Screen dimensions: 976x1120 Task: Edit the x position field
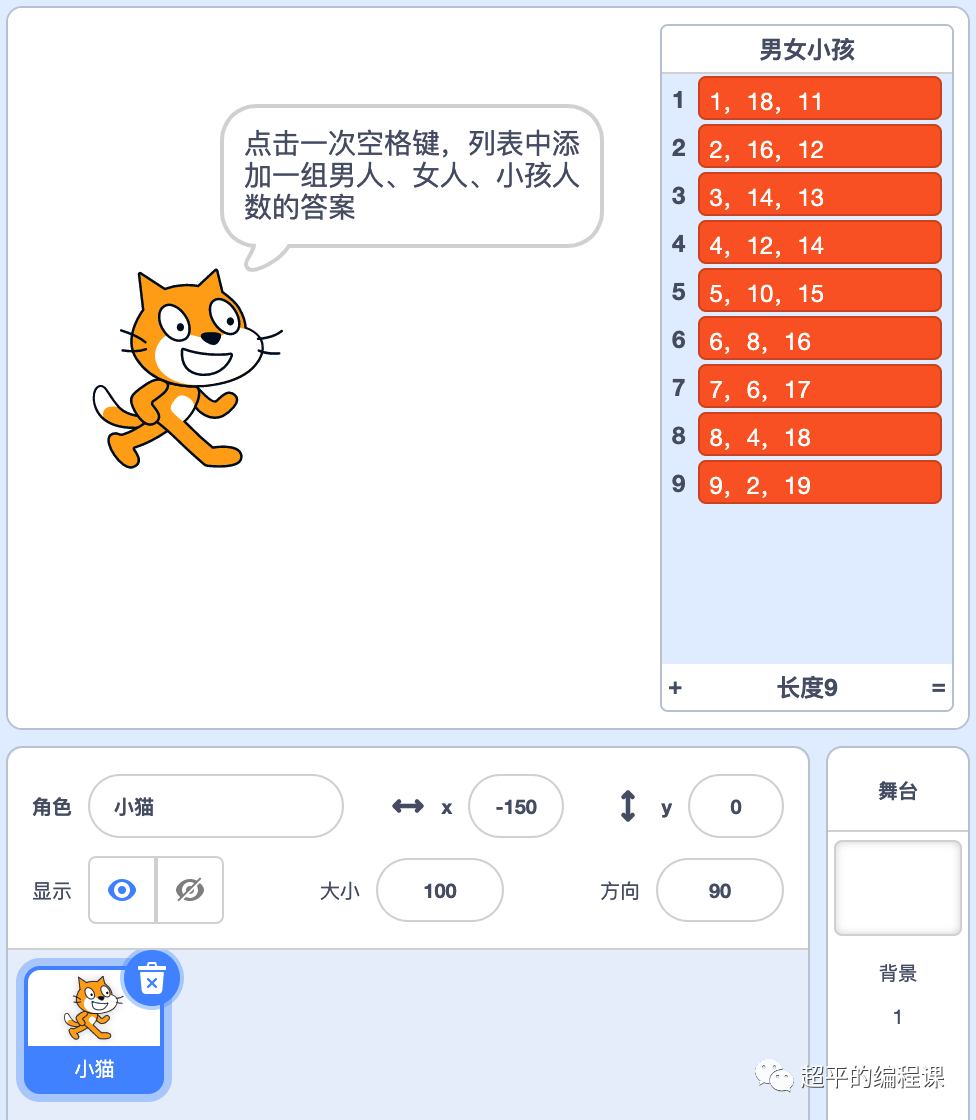[516, 806]
